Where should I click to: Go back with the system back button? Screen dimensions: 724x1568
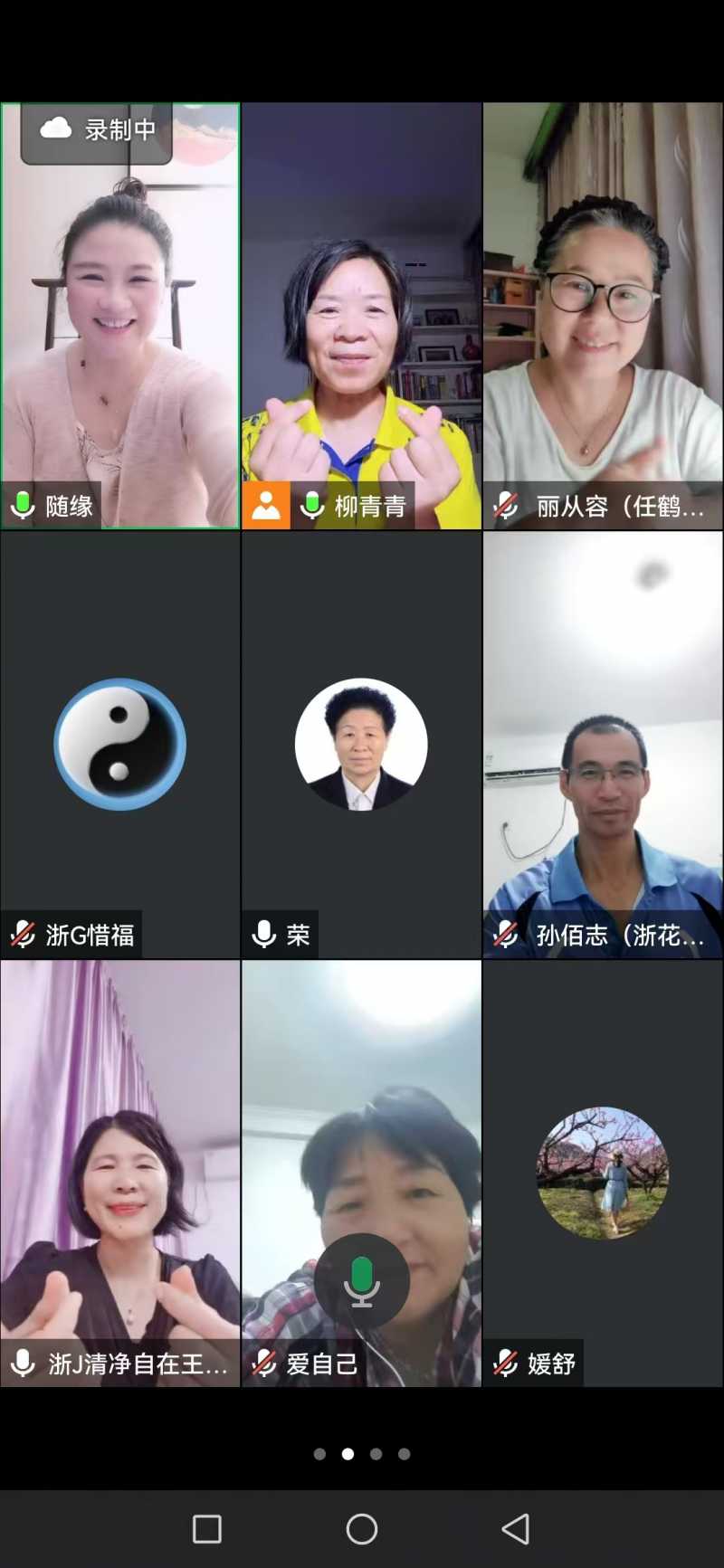pos(516,1529)
